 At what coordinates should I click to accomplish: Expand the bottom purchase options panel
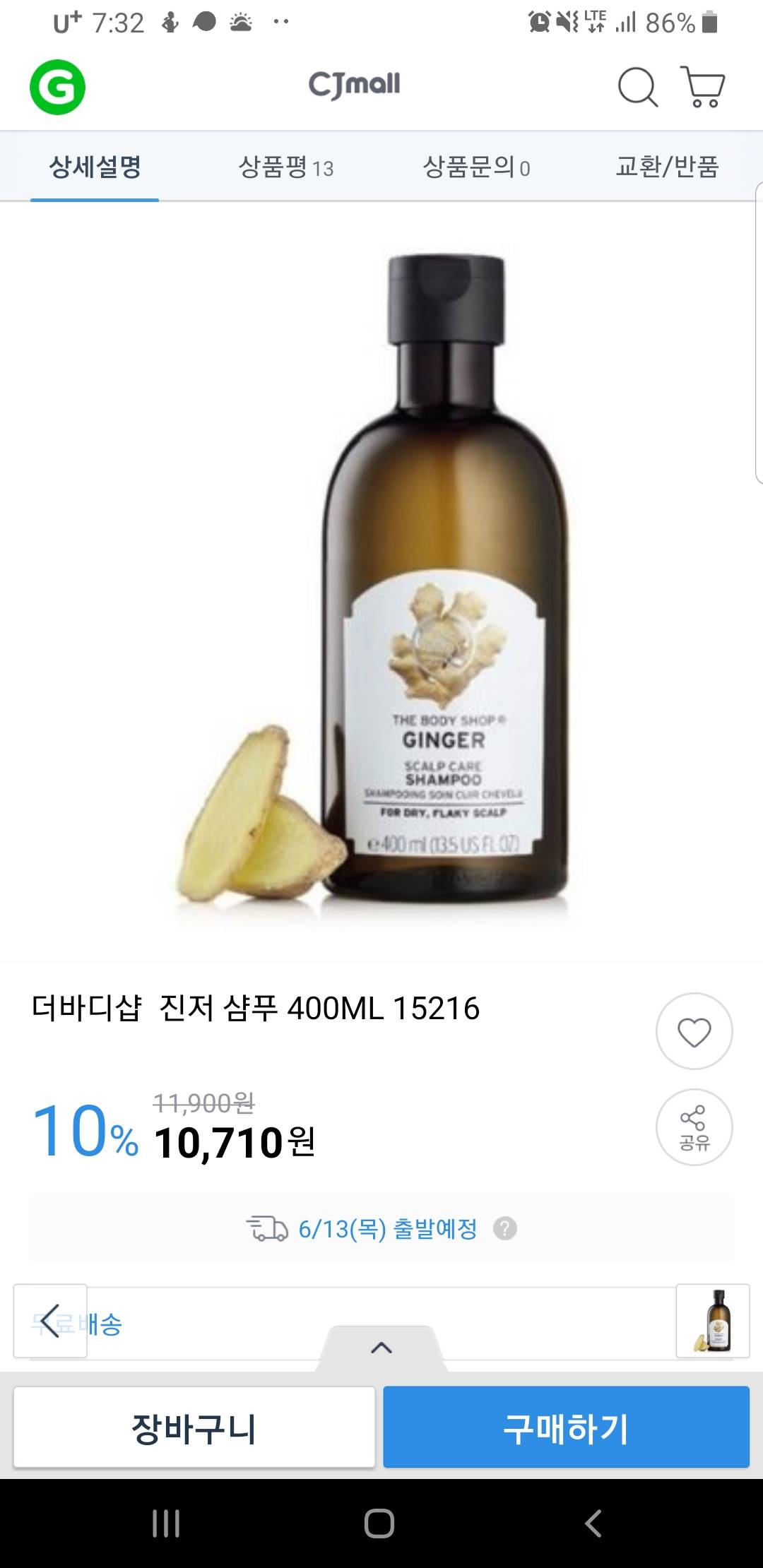pyautogui.click(x=381, y=1348)
